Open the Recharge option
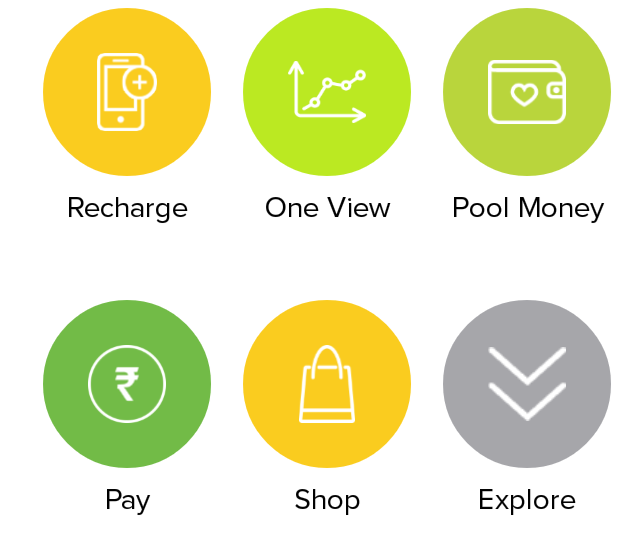The width and height of the screenshot is (619, 547). [x=127, y=93]
